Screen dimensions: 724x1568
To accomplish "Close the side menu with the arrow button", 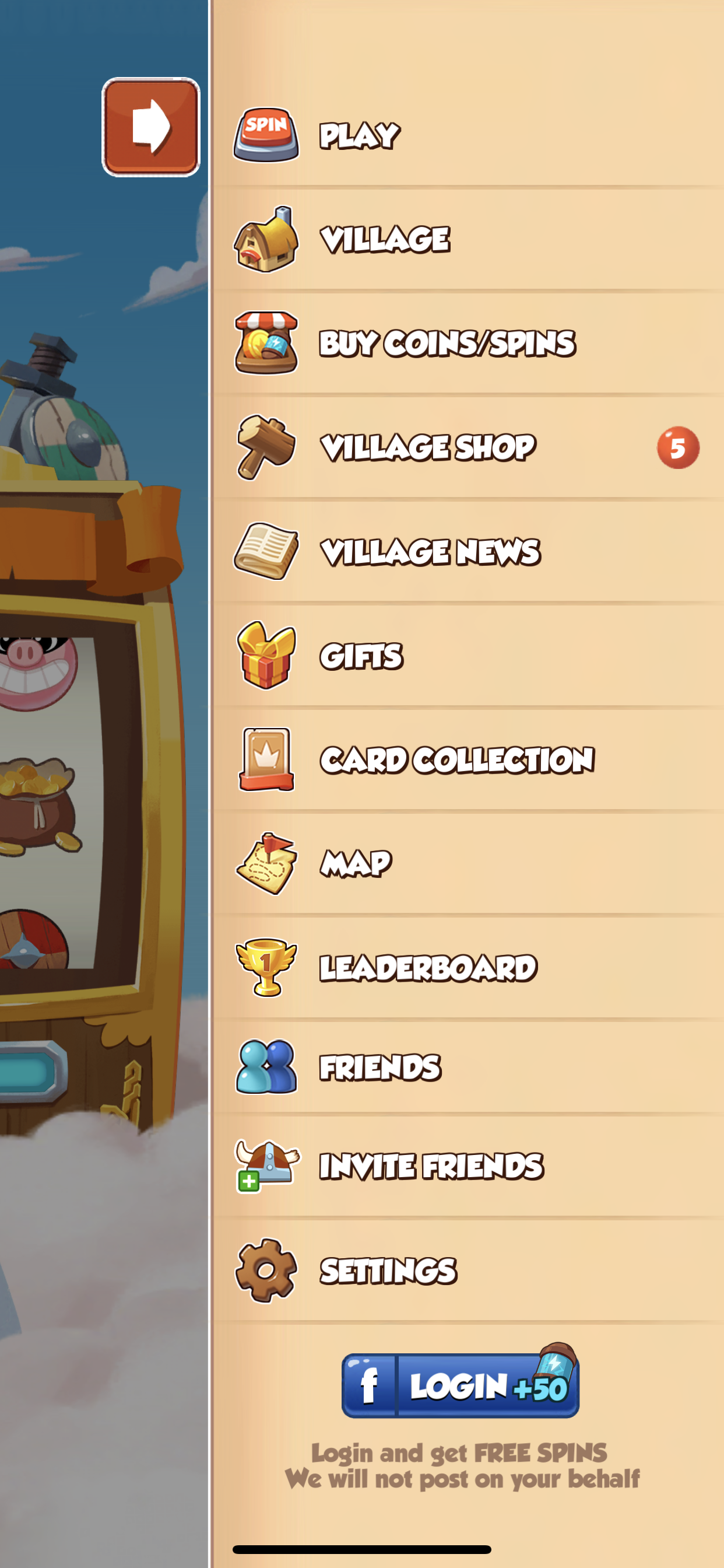I will (151, 127).
